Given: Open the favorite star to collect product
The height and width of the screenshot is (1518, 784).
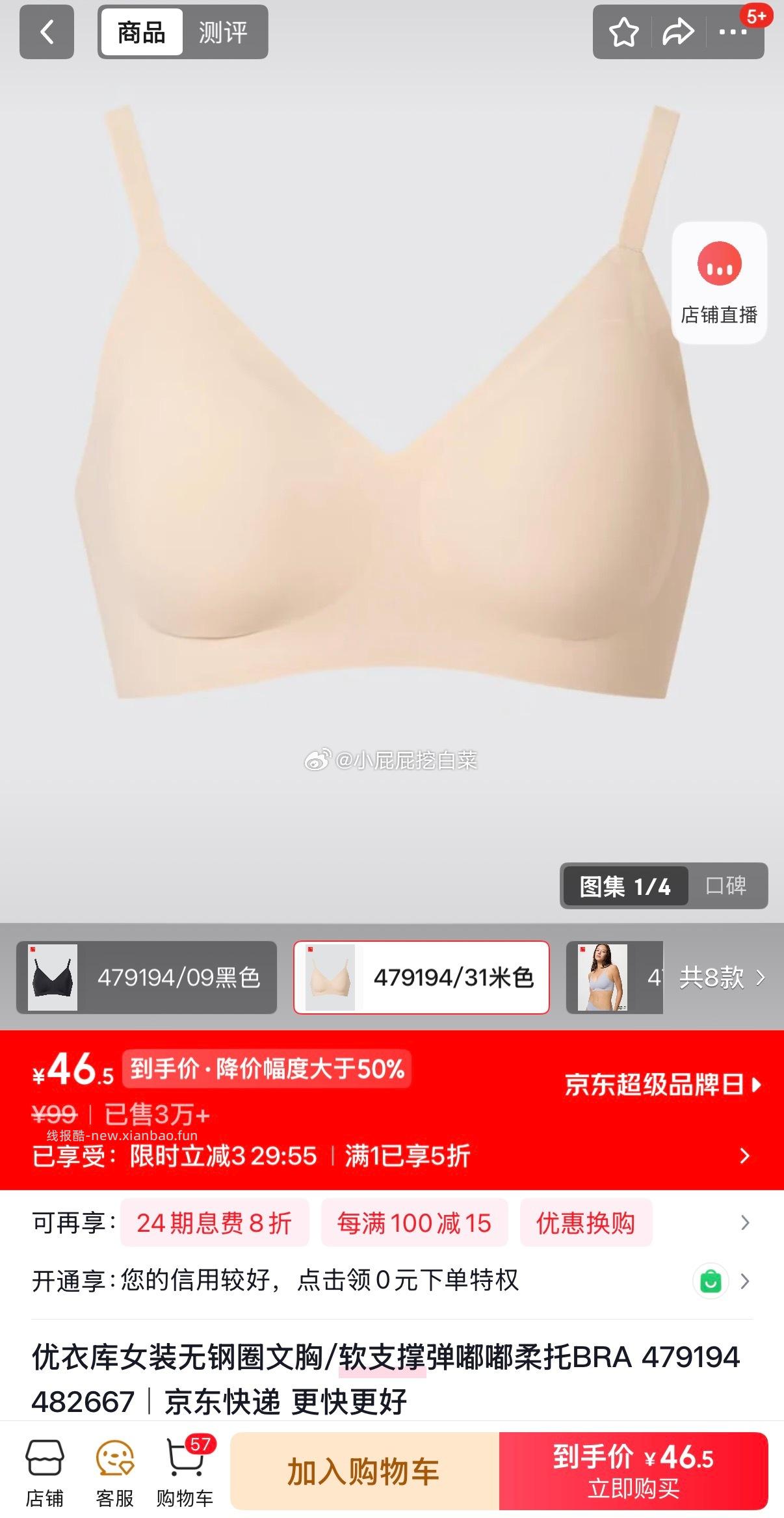Looking at the screenshot, I should tap(623, 31).
